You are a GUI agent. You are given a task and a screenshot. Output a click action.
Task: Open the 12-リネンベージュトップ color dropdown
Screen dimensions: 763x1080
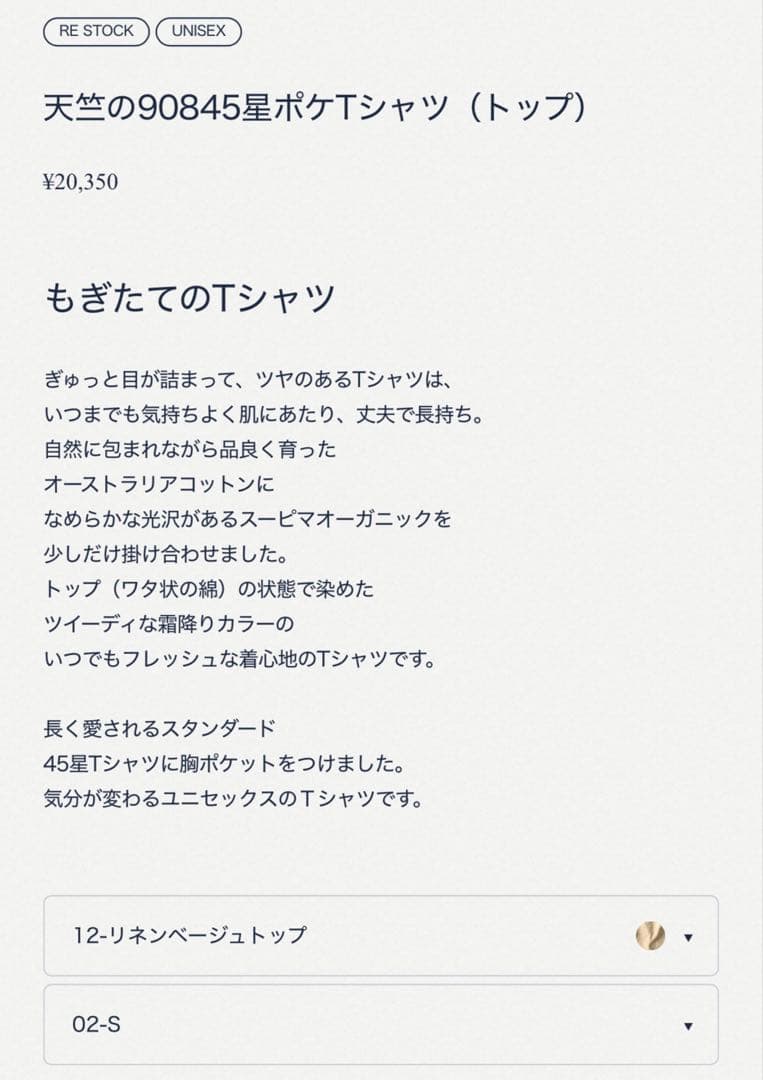380,936
